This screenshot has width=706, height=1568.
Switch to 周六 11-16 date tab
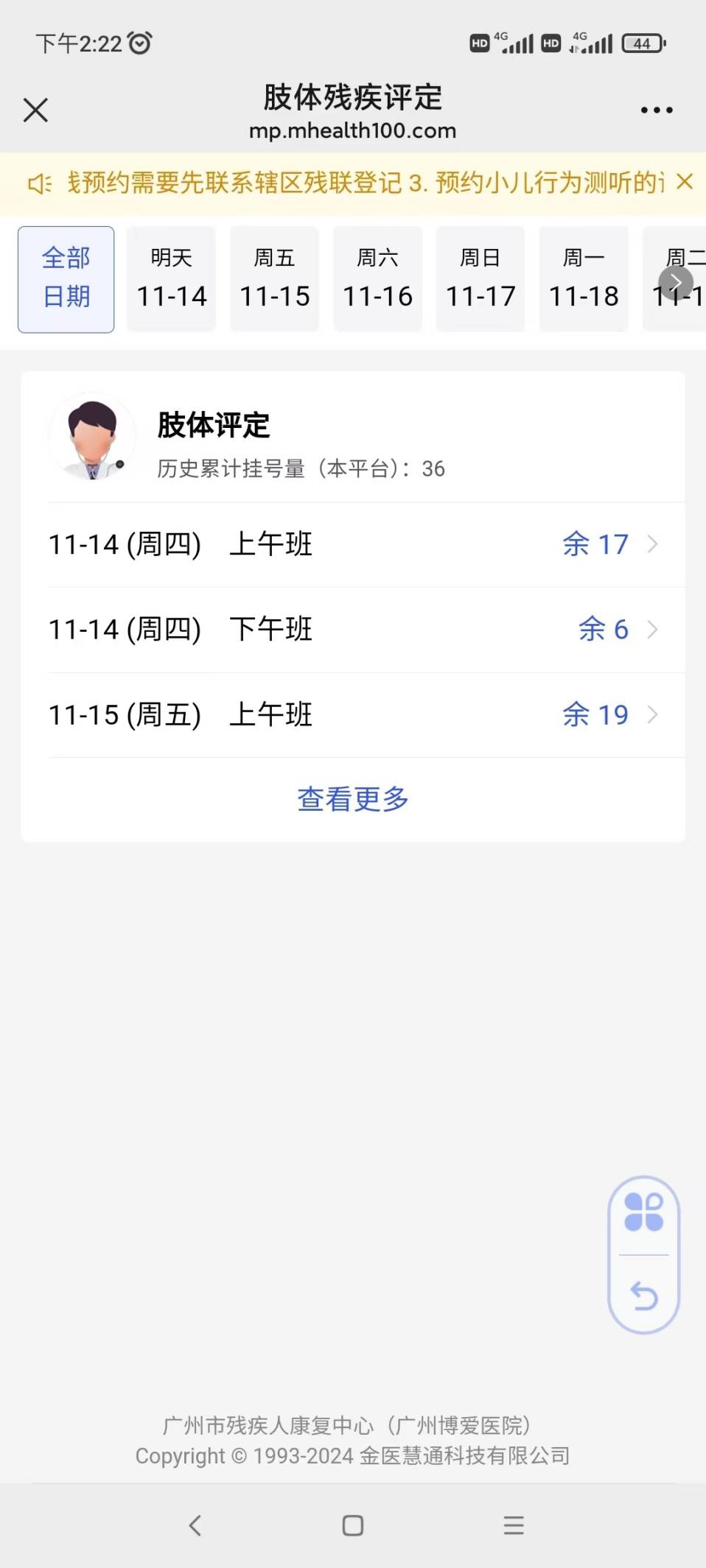click(x=378, y=279)
